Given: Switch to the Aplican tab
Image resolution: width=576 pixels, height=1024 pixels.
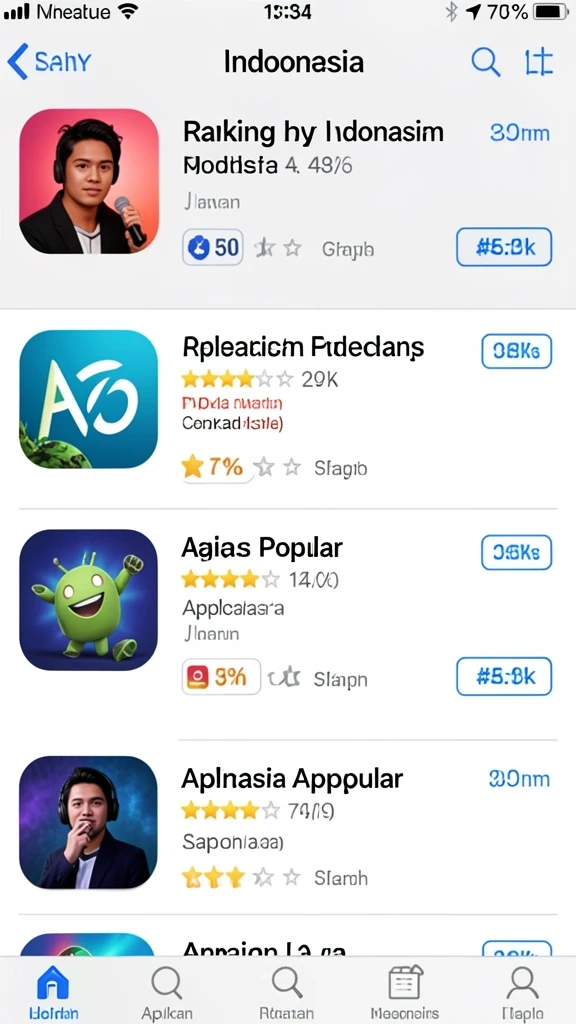Looking at the screenshot, I should [x=167, y=991].
